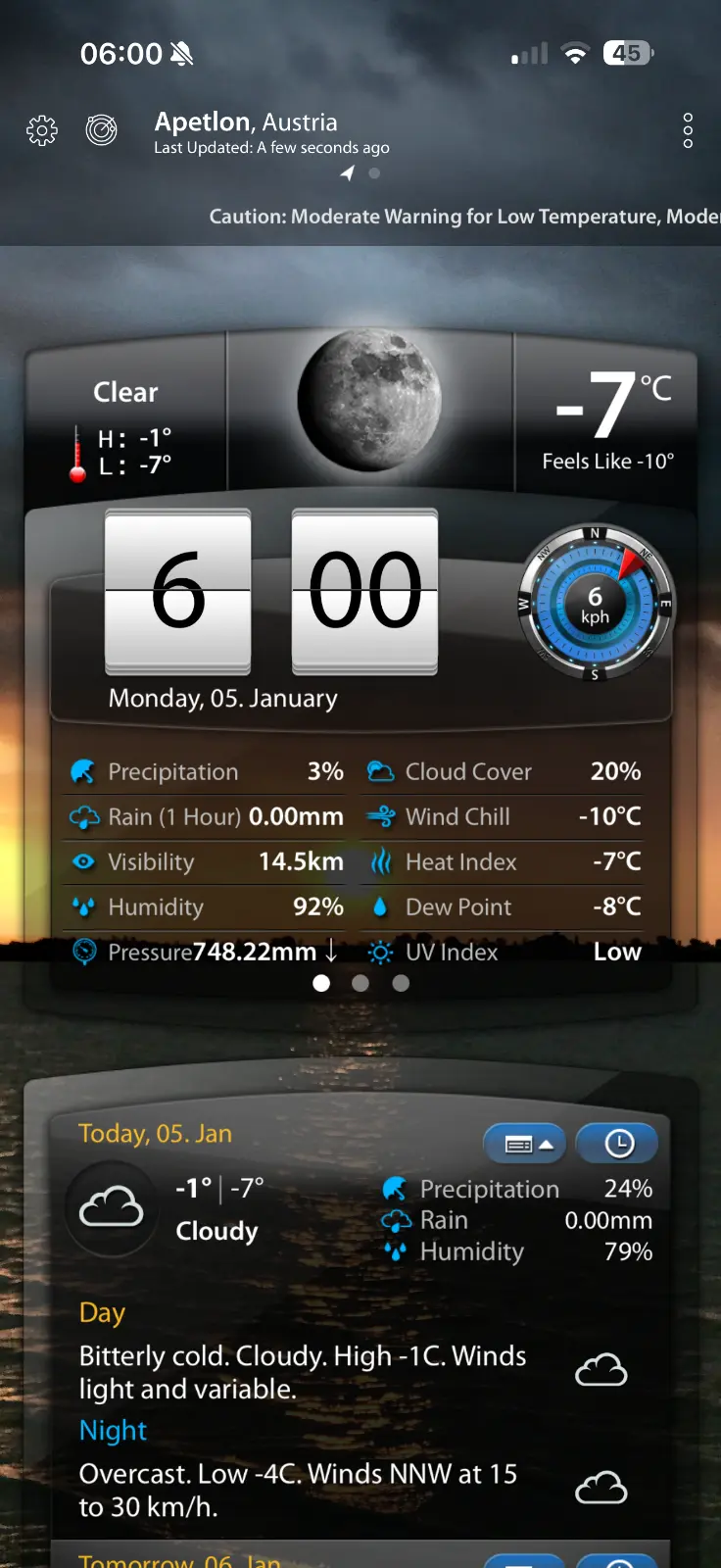
Task: Collapse today's forecast details with the arrow button
Action: (526, 1144)
